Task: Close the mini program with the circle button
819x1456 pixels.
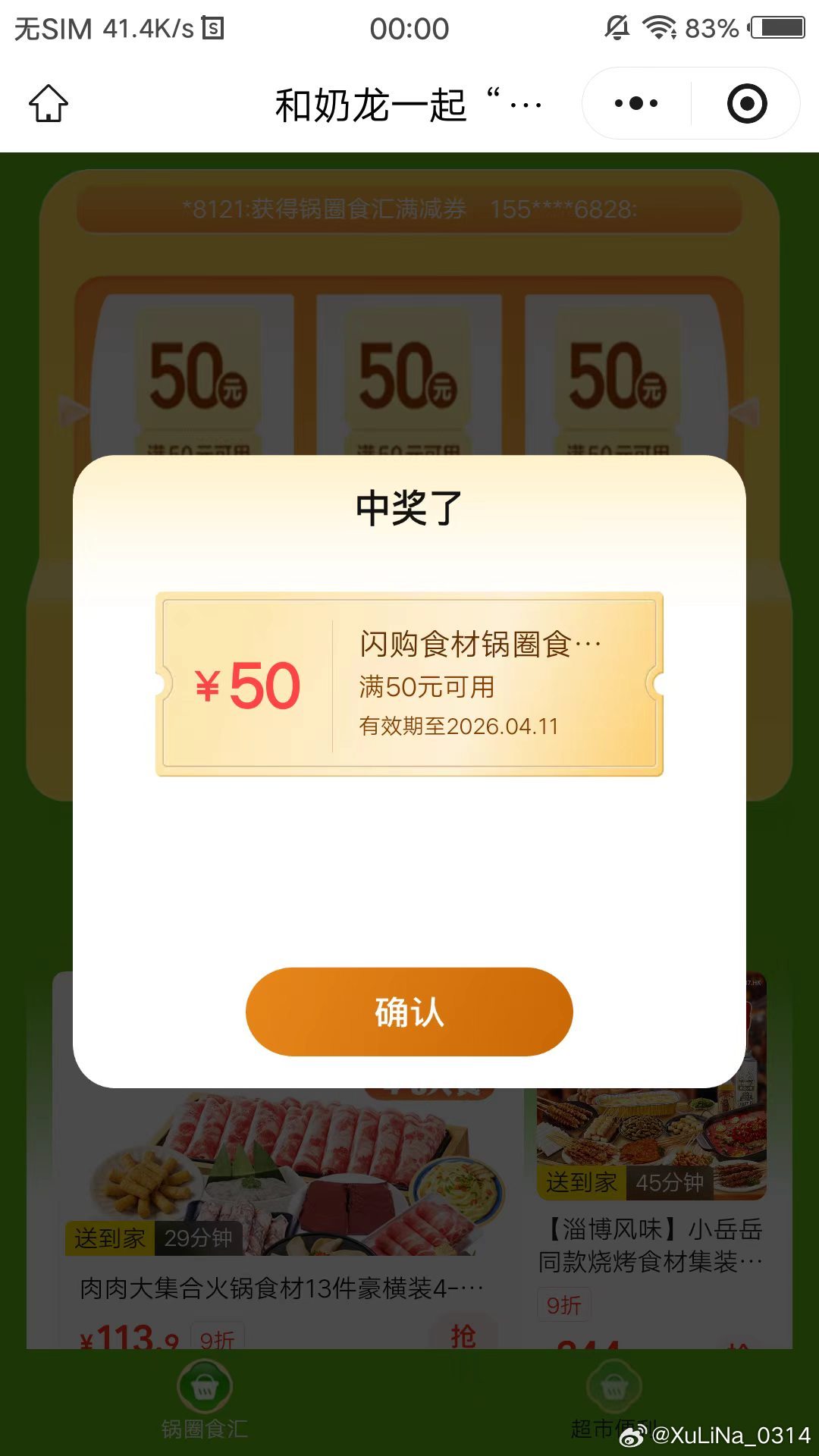Action: click(x=746, y=103)
